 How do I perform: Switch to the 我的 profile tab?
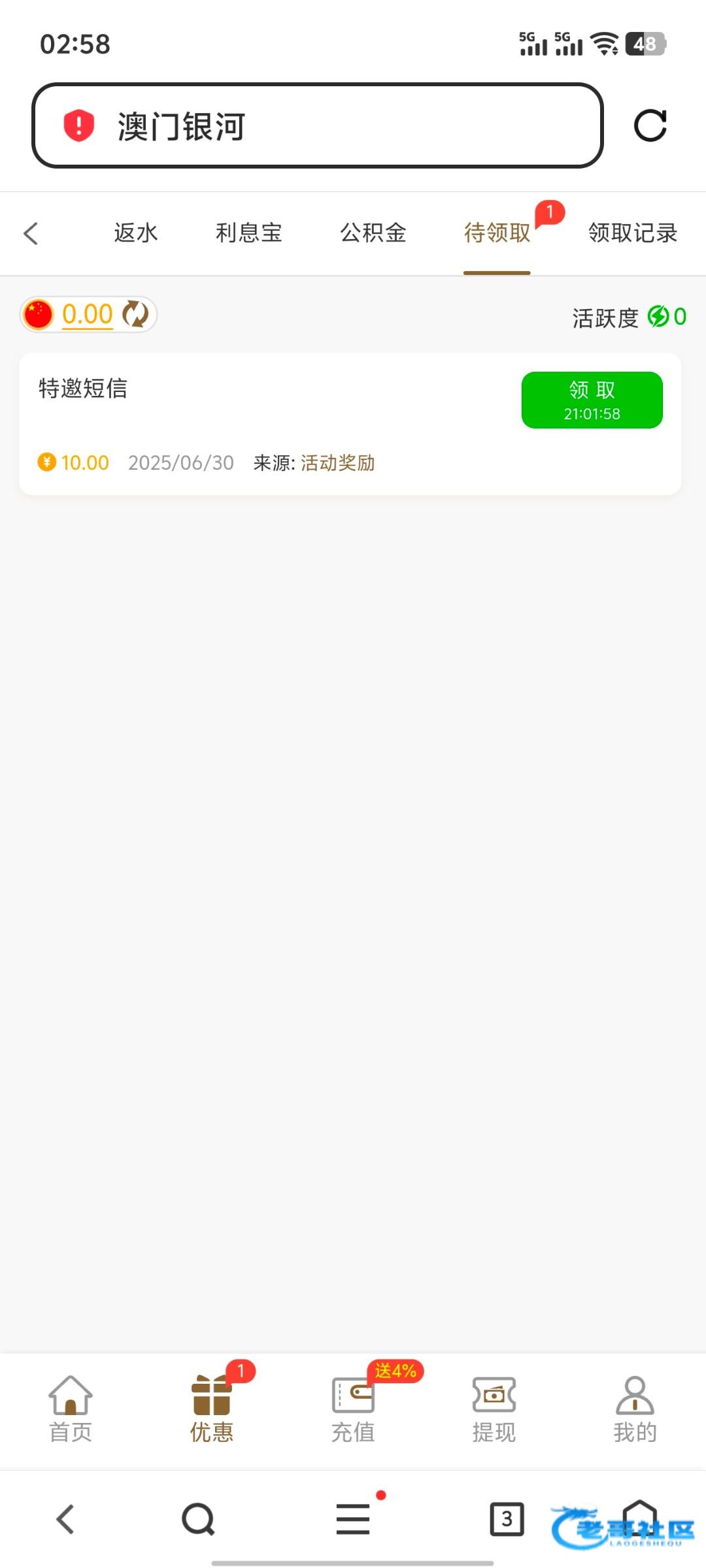635,1409
